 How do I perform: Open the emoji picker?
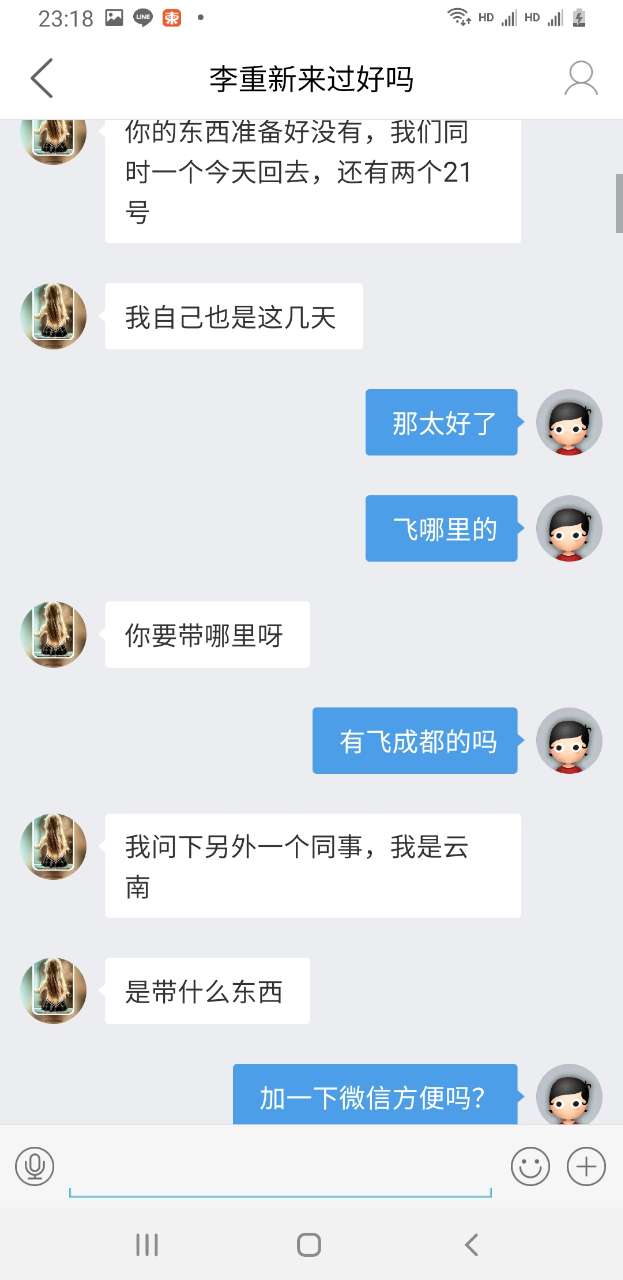531,1166
